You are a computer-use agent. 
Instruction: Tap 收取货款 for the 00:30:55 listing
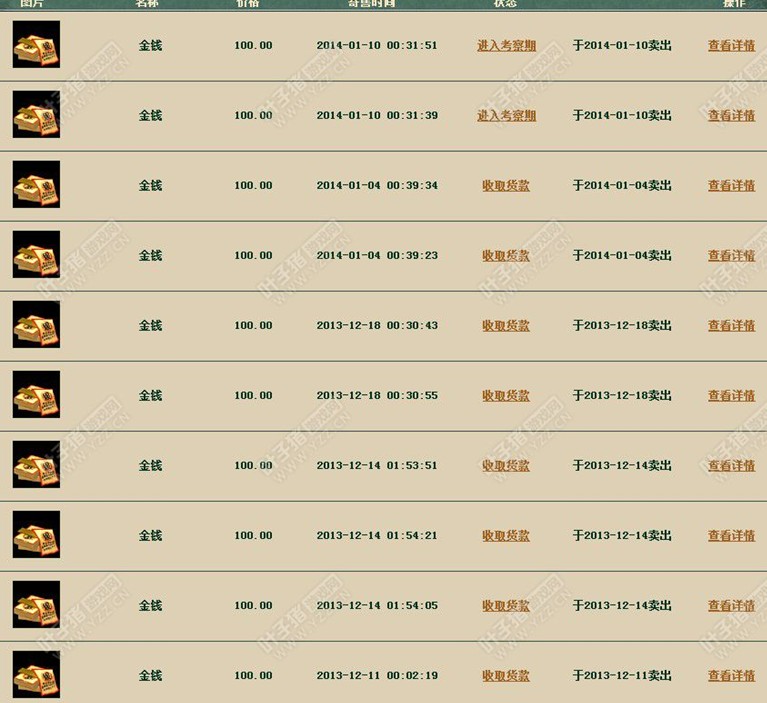point(506,396)
